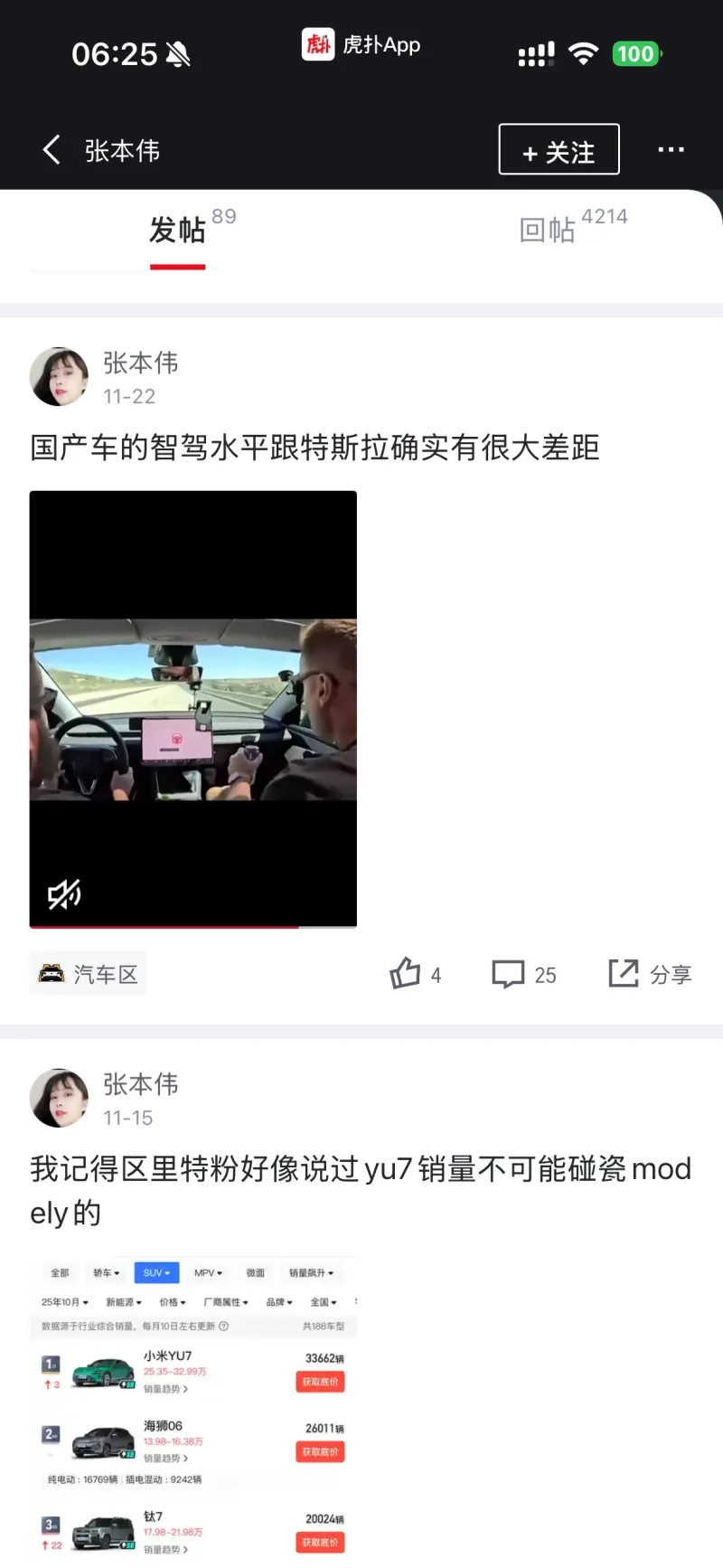Screen dimensions: 723x1568
Task: Share the 11-22 post via 分享
Action: 651,974
